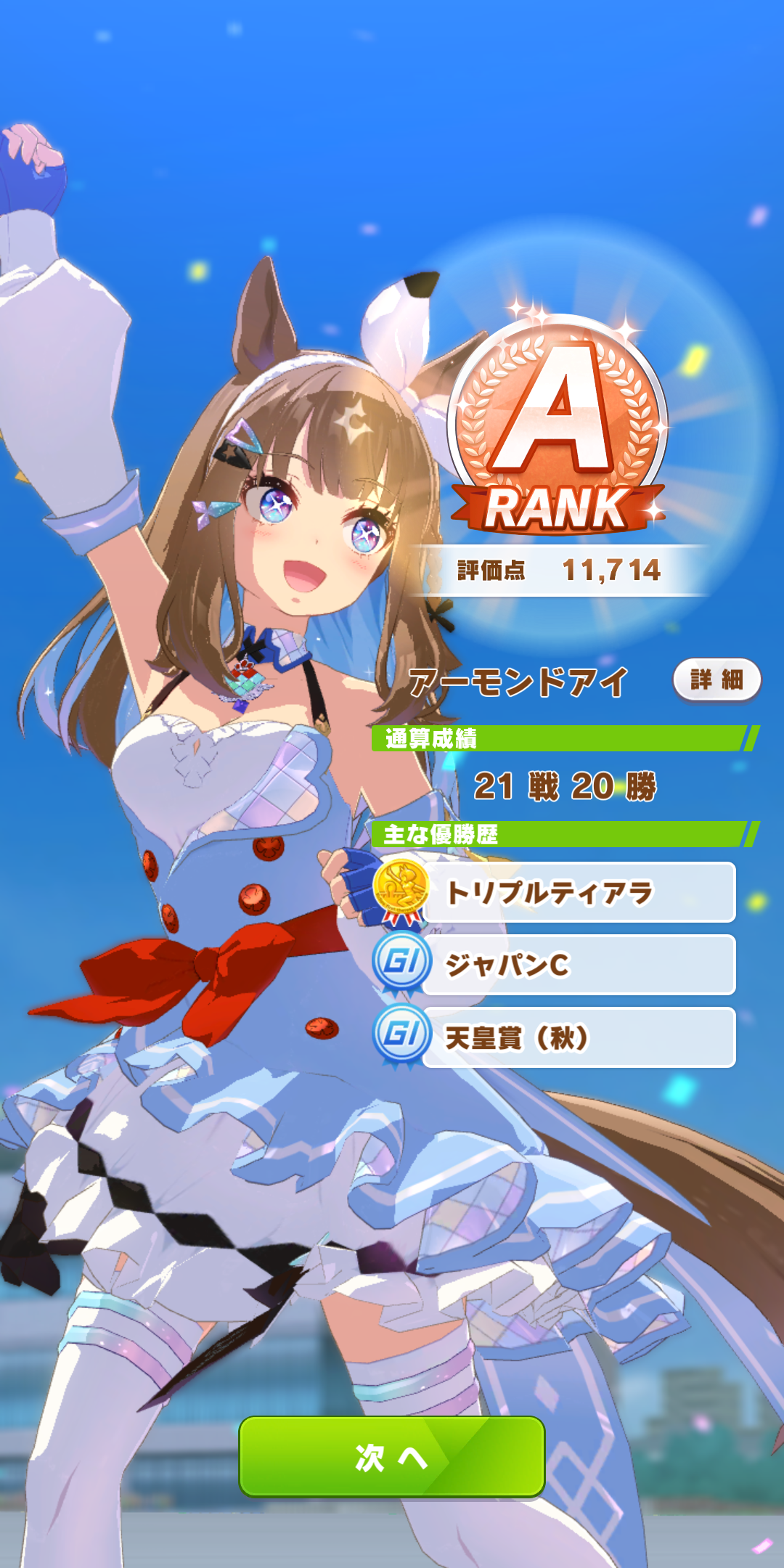Tap the 次へ (Next) button

(392, 1456)
